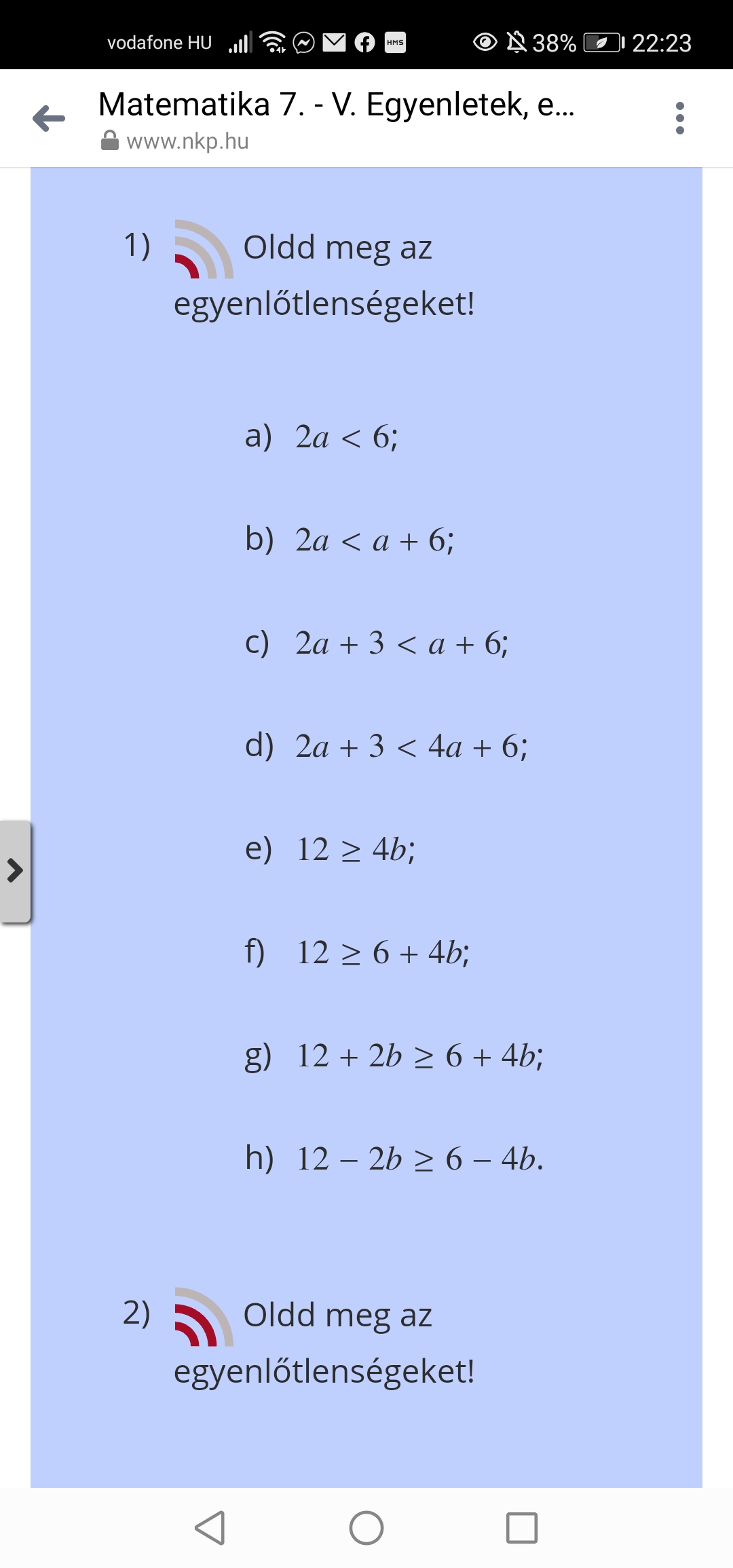733x1568 pixels.
Task: Go back using the top-left arrow
Action: pos(49,119)
